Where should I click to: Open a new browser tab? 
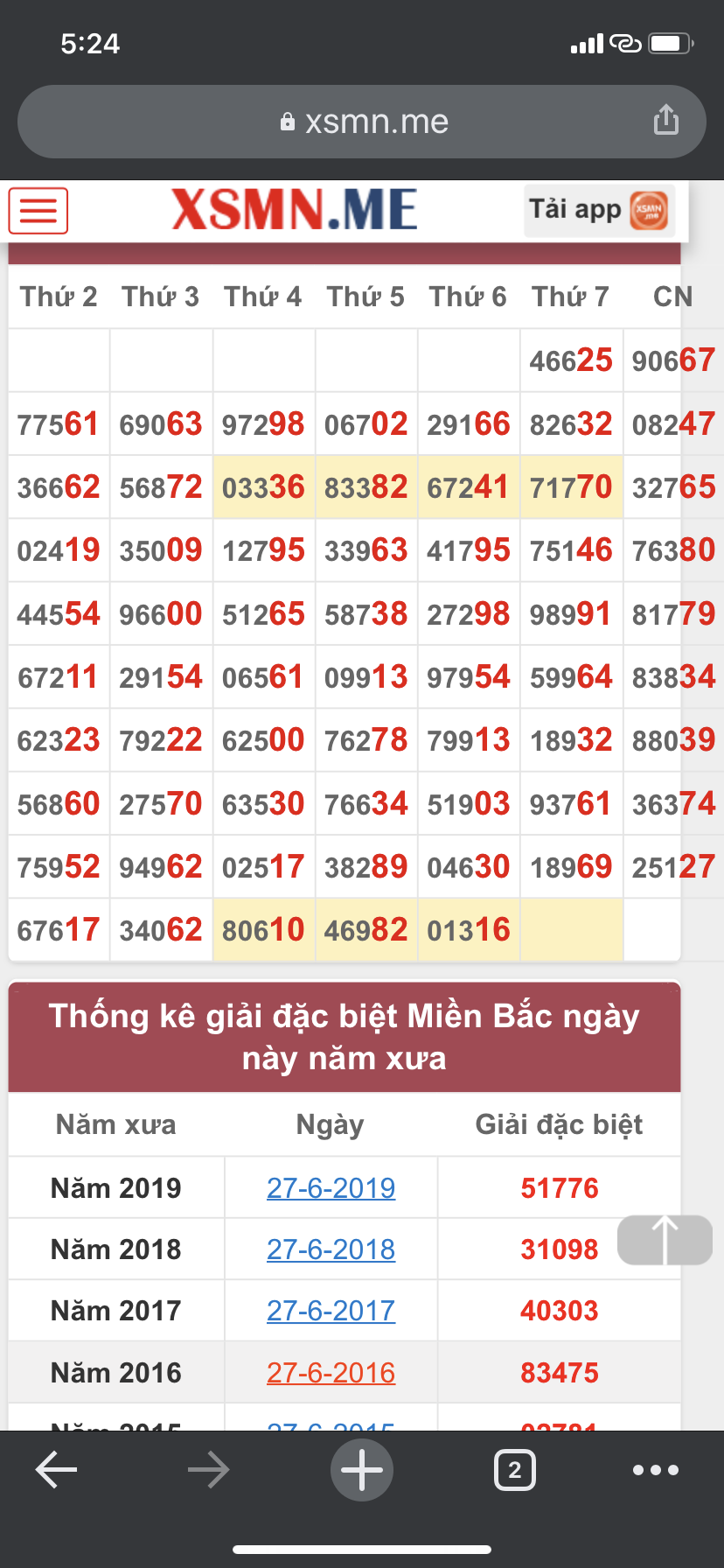point(362,1470)
